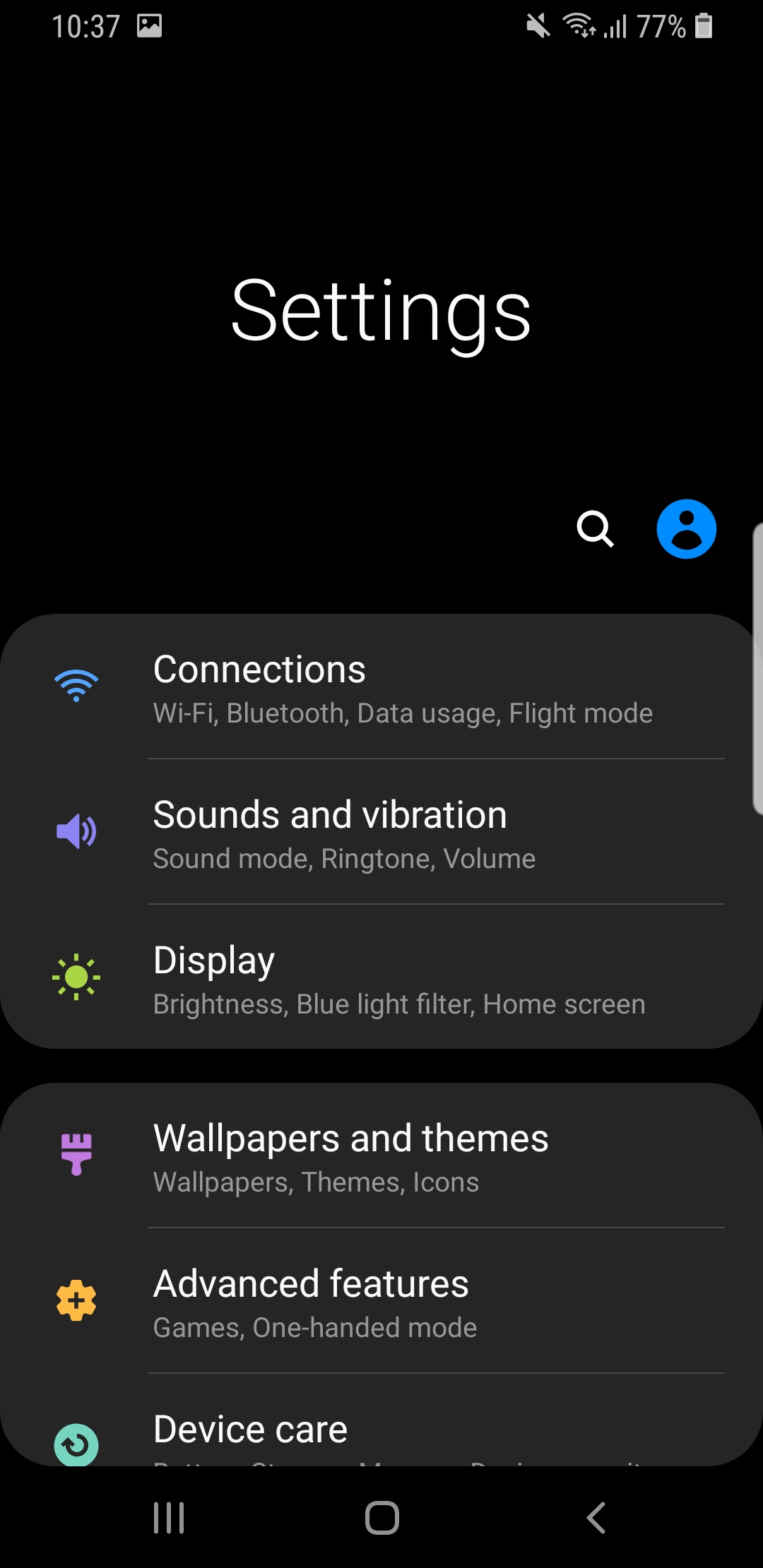The width and height of the screenshot is (763, 1568).
Task: Open Display settings
Action: pyautogui.click(x=381, y=980)
